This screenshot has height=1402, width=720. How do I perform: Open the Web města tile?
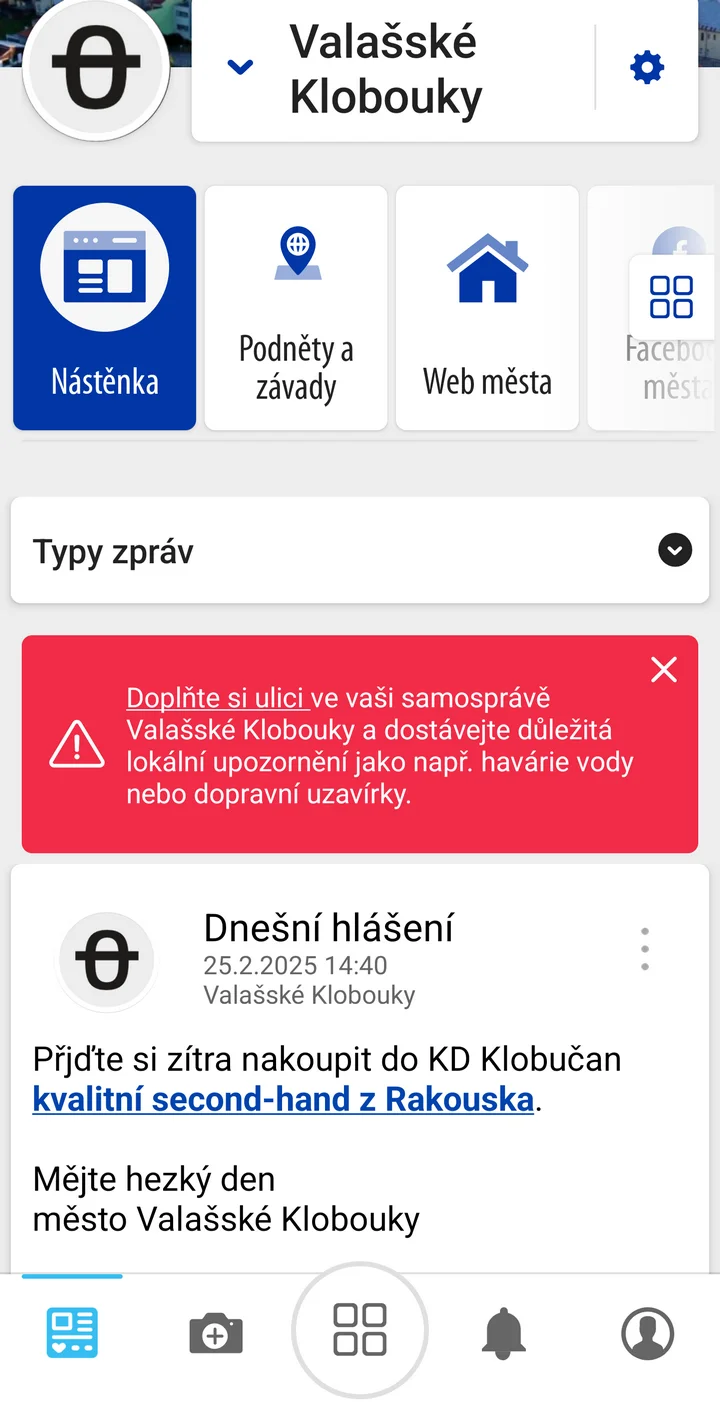coord(487,308)
